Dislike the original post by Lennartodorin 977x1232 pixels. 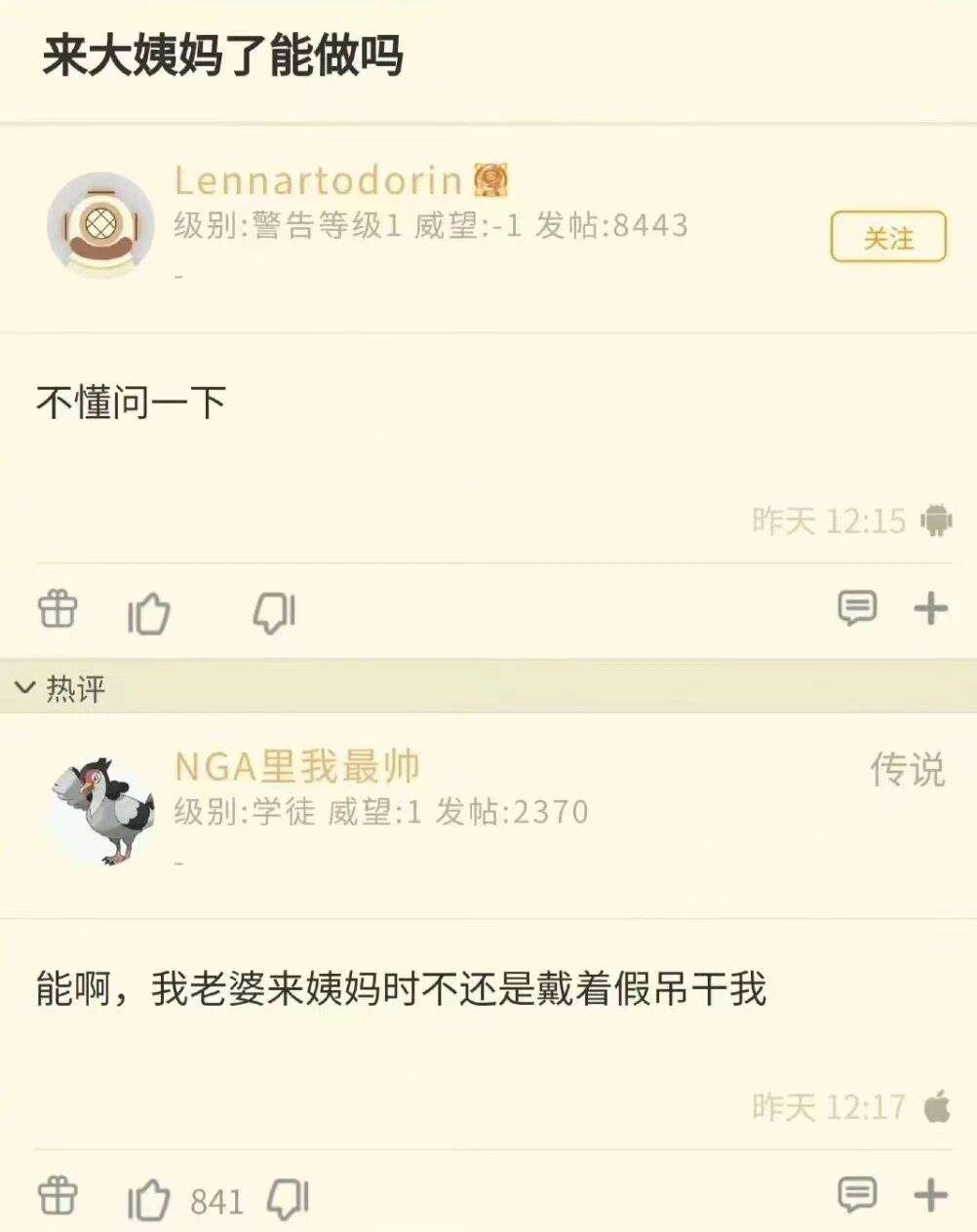[274, 613]
